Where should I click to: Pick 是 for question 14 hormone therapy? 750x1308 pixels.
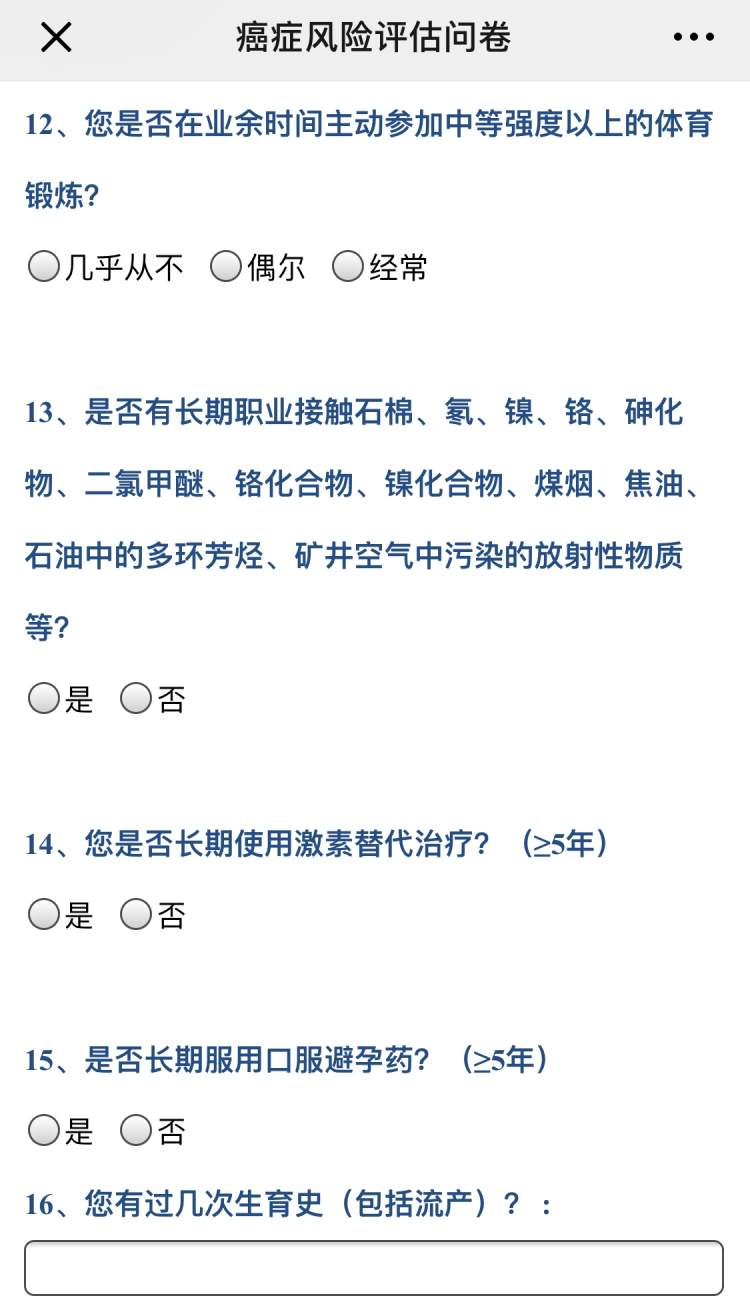44,914
